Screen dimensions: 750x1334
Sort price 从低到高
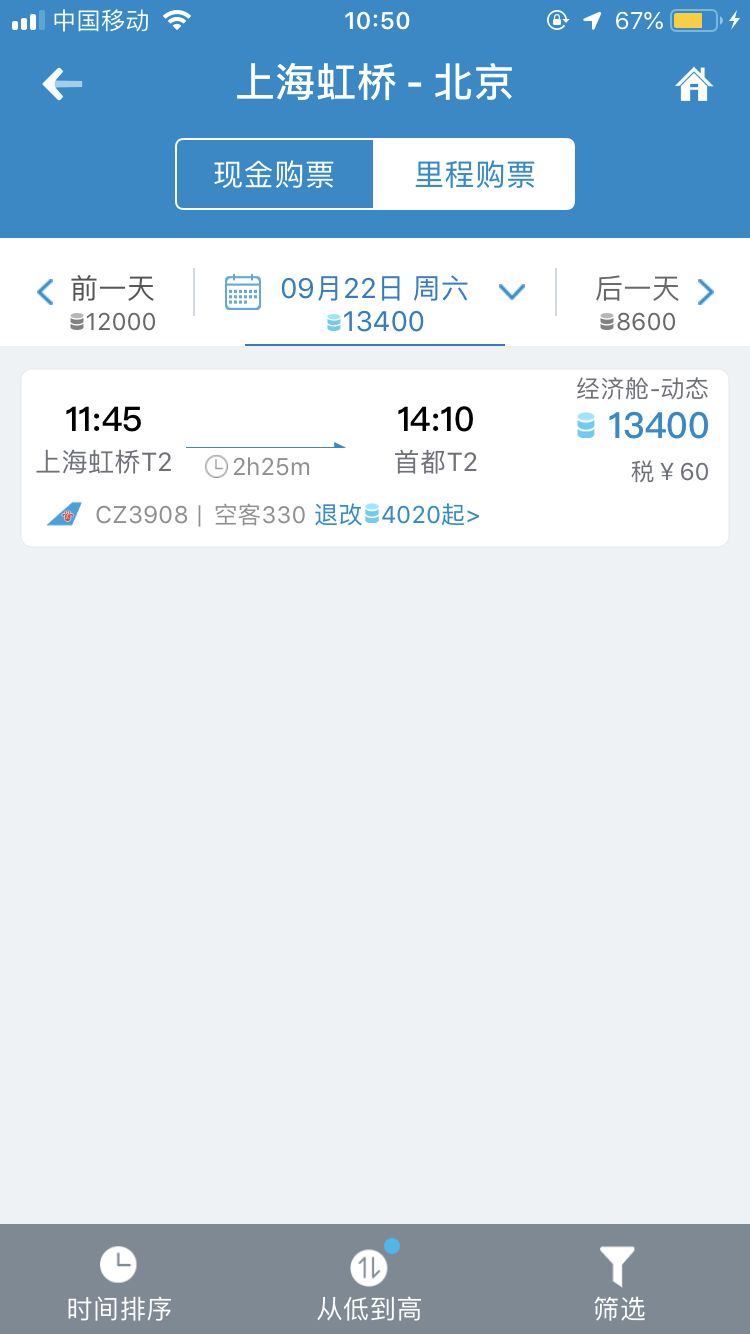369,1284
